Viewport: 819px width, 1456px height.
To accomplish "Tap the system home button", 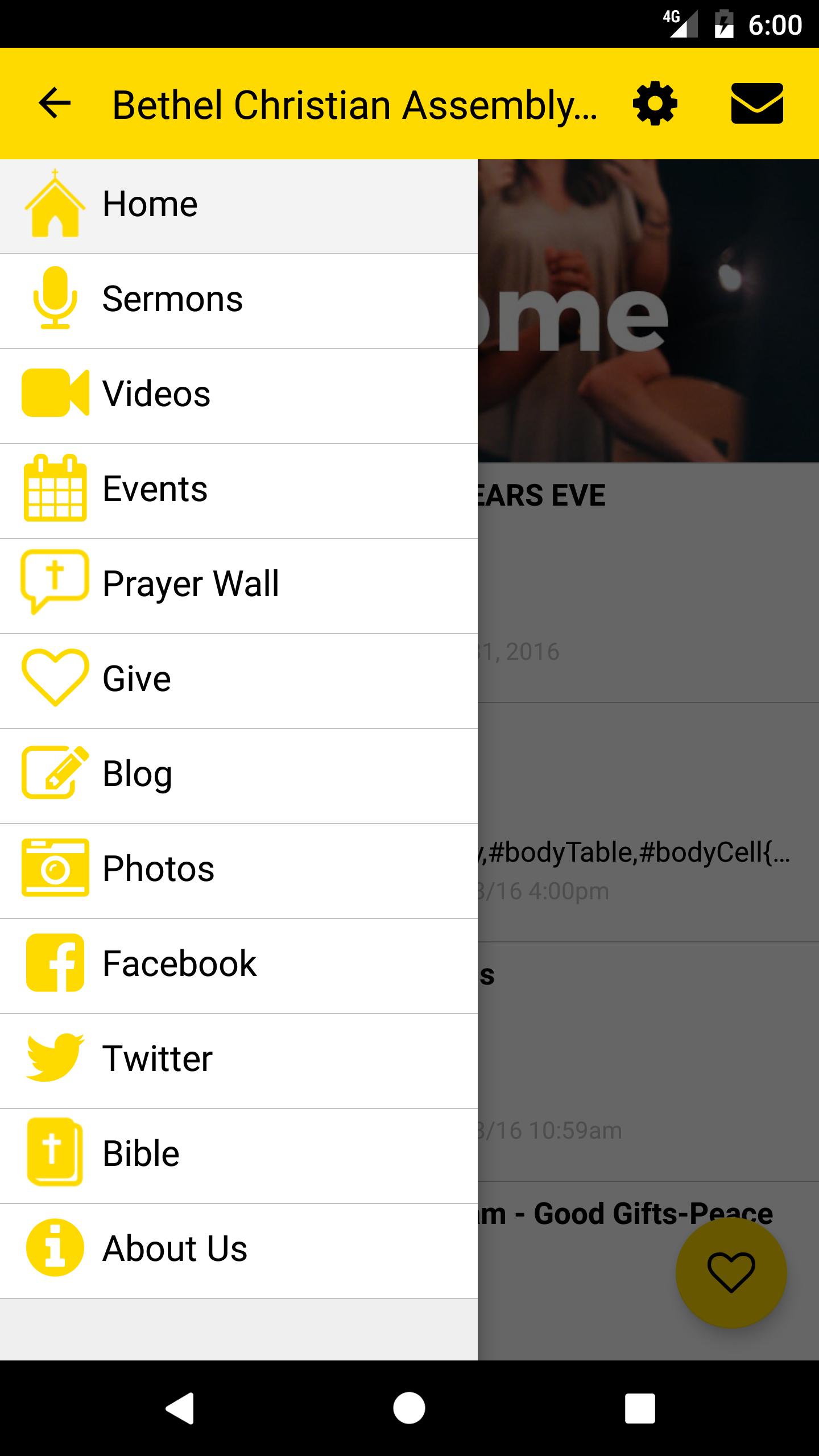I will [x=409, y=1408].
